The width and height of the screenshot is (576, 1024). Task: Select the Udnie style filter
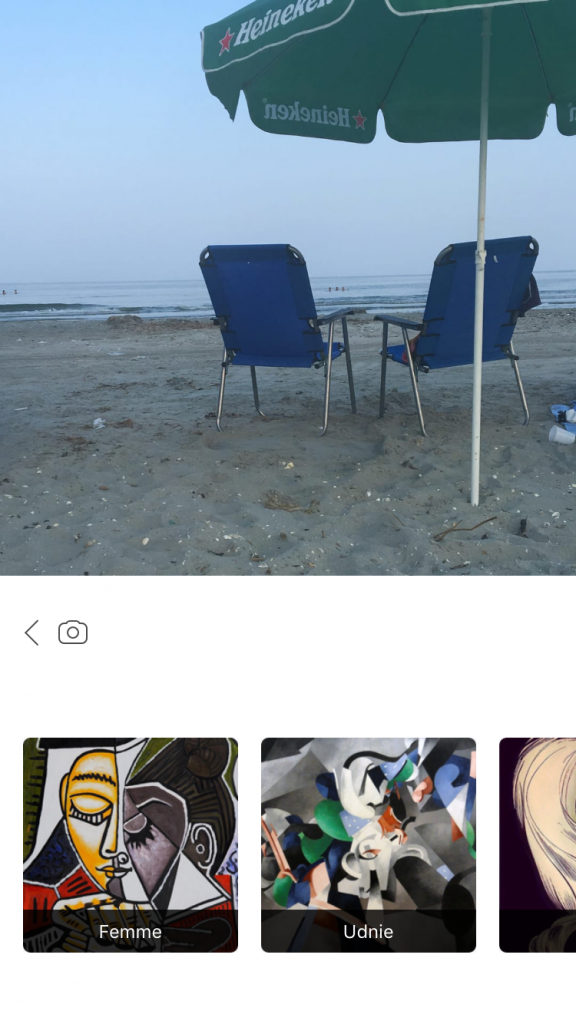coord(368,845)
